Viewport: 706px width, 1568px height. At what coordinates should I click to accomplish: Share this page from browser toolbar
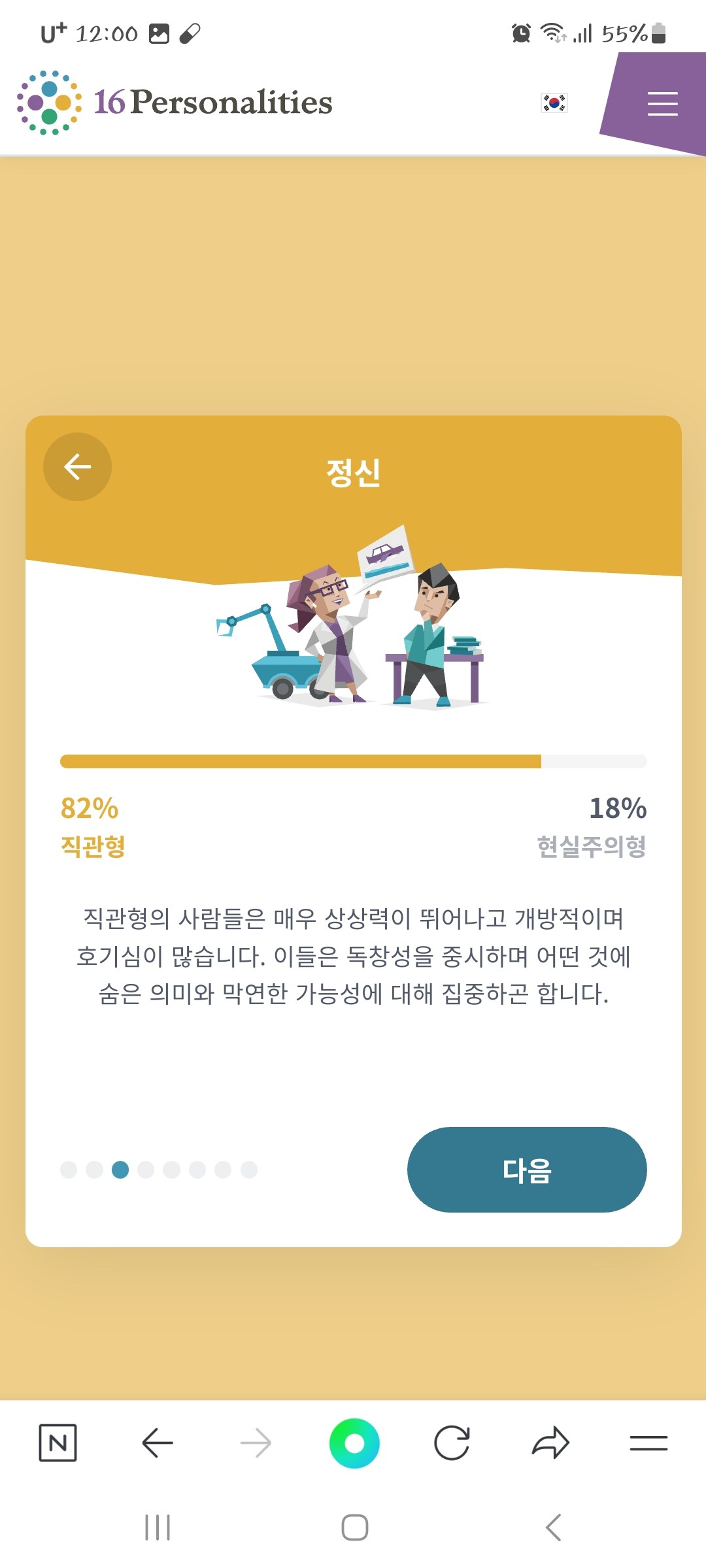coord(550,1443)
